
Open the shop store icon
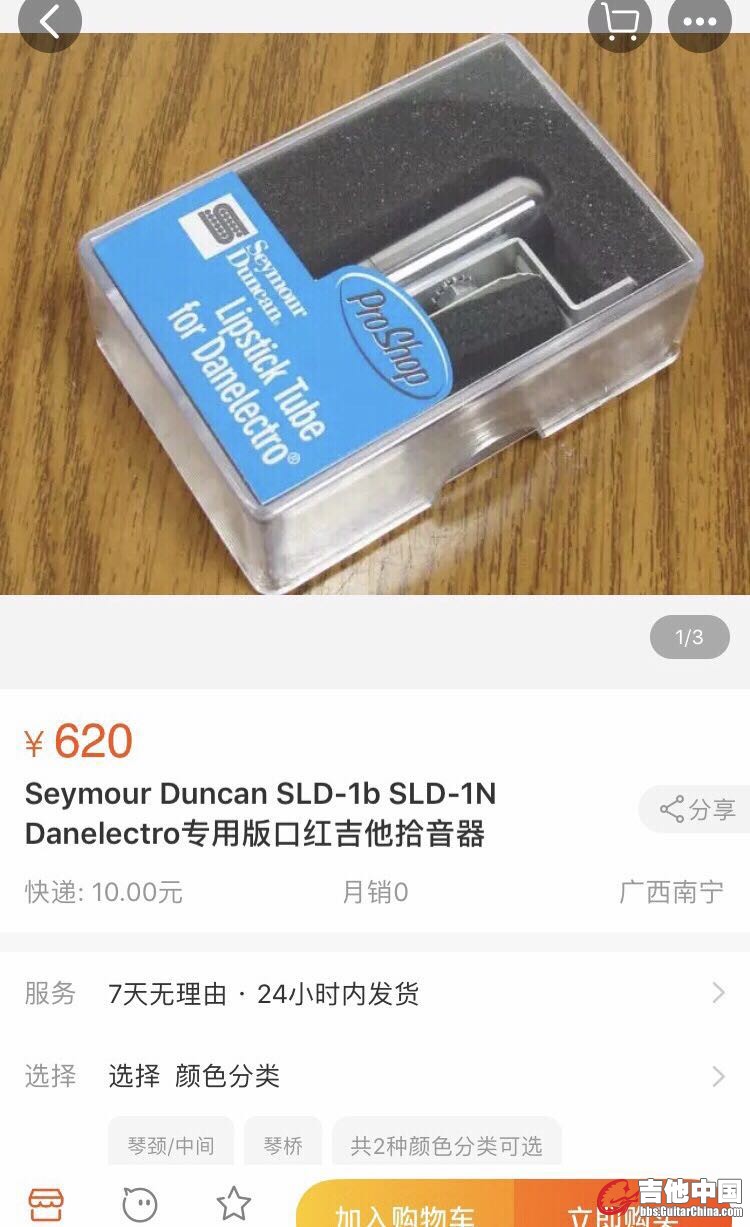46,1203
